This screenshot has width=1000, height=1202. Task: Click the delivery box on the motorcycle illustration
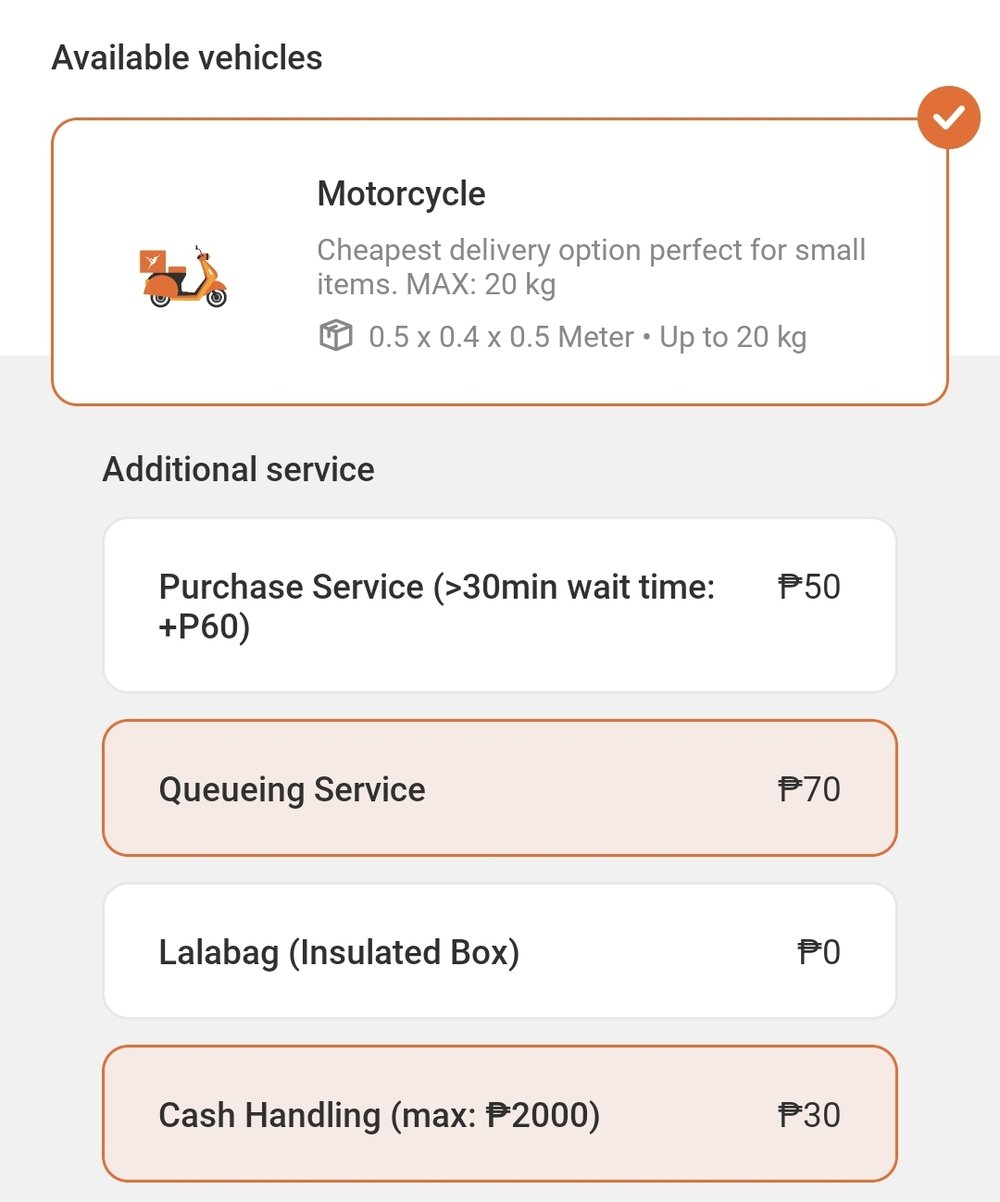click(160, 262)
